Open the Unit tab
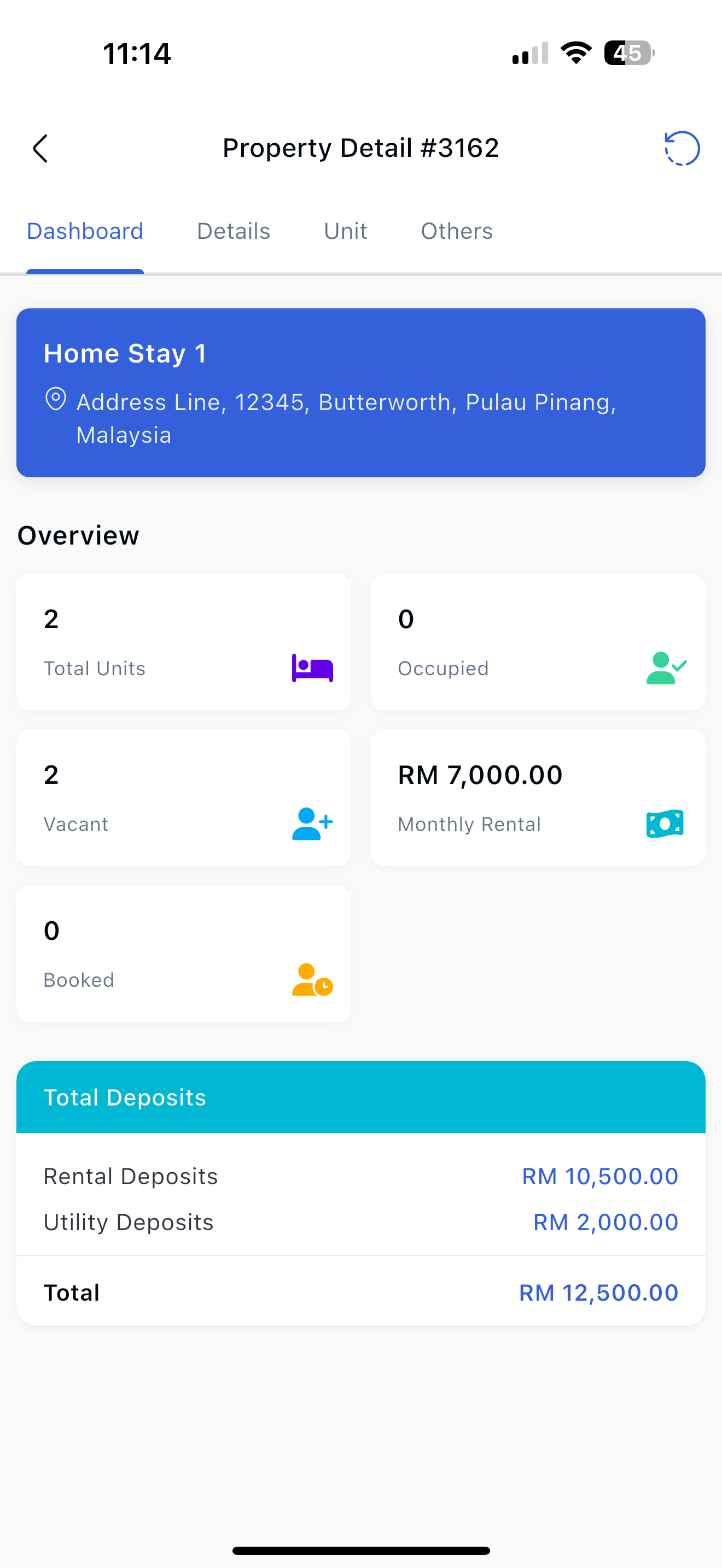The height and width of the screenshot is (1568, 722). [x=345, y=231]
